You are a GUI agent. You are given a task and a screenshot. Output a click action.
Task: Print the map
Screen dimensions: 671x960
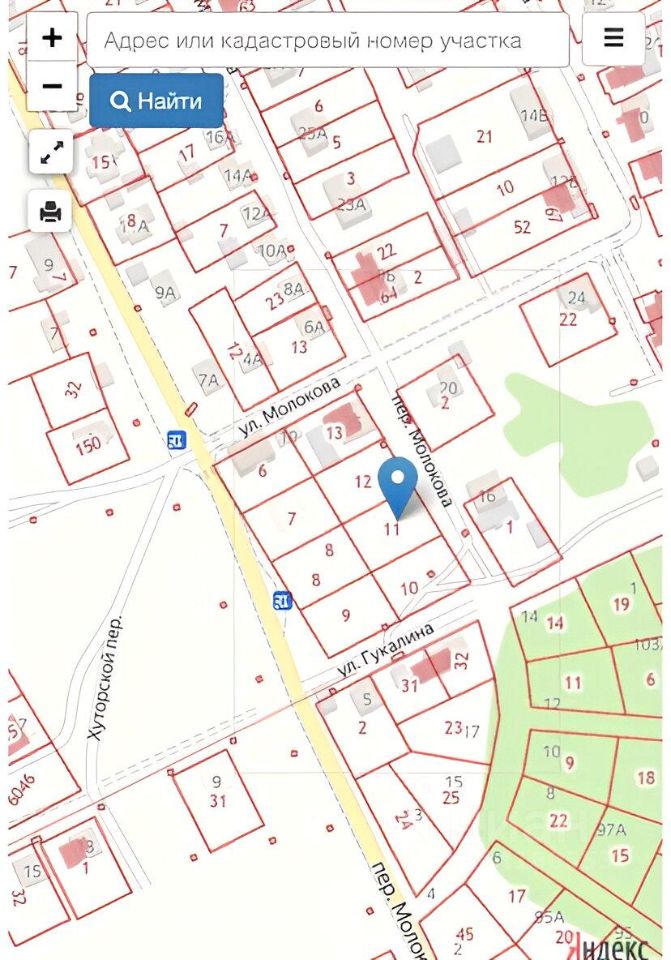[x=51, y=211]
